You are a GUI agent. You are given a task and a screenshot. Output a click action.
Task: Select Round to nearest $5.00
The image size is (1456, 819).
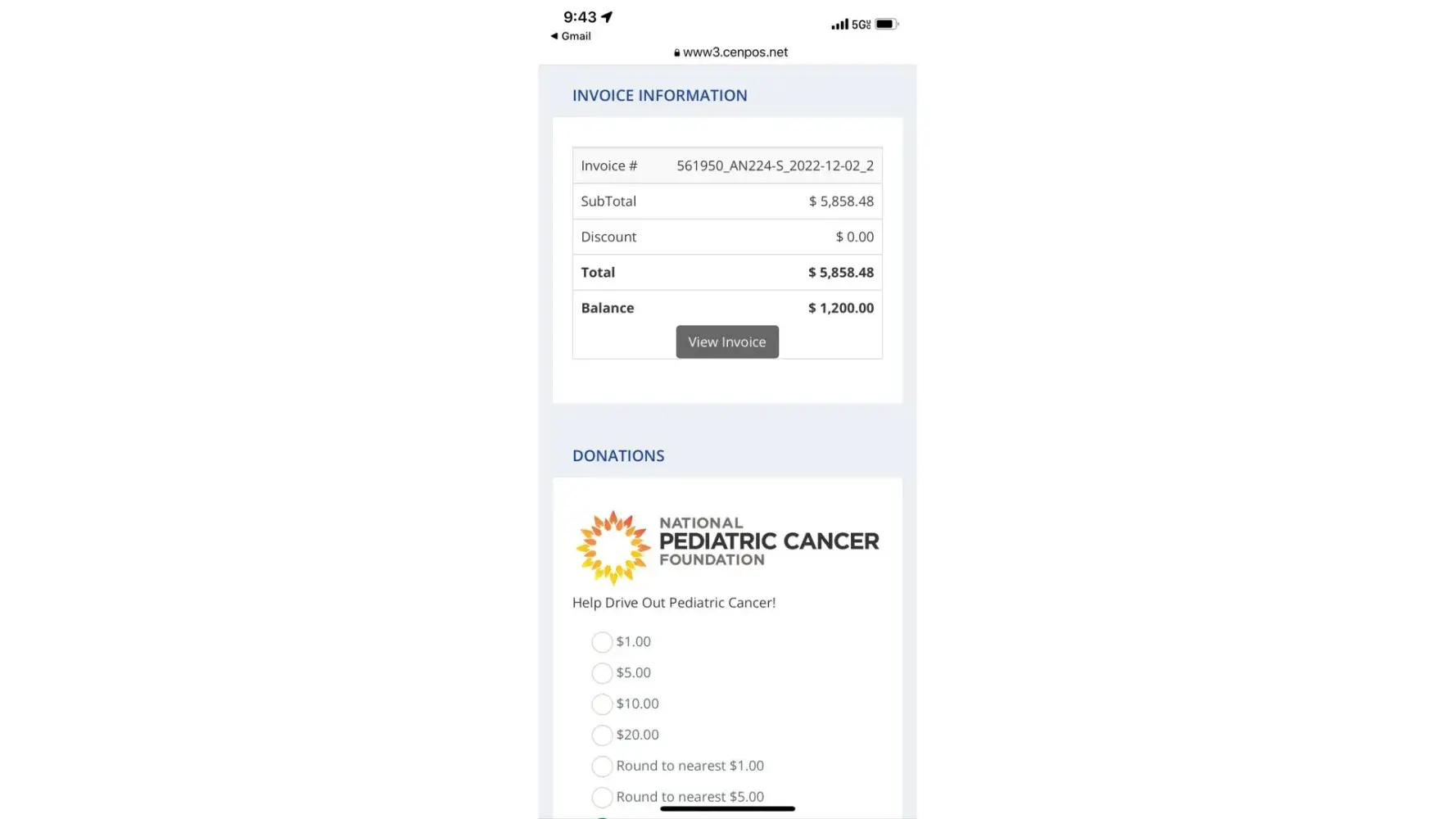click(602, 797)
